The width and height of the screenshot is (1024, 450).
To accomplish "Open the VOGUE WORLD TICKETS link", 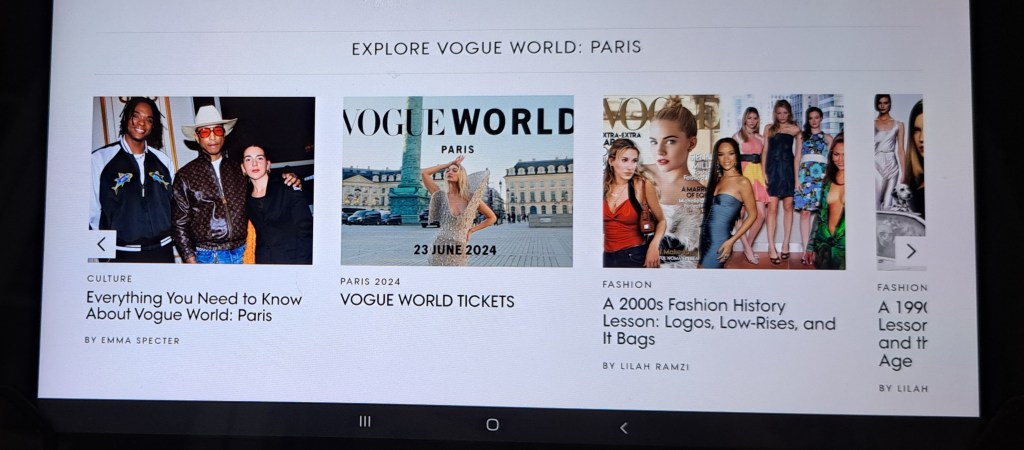I will 427,300.
